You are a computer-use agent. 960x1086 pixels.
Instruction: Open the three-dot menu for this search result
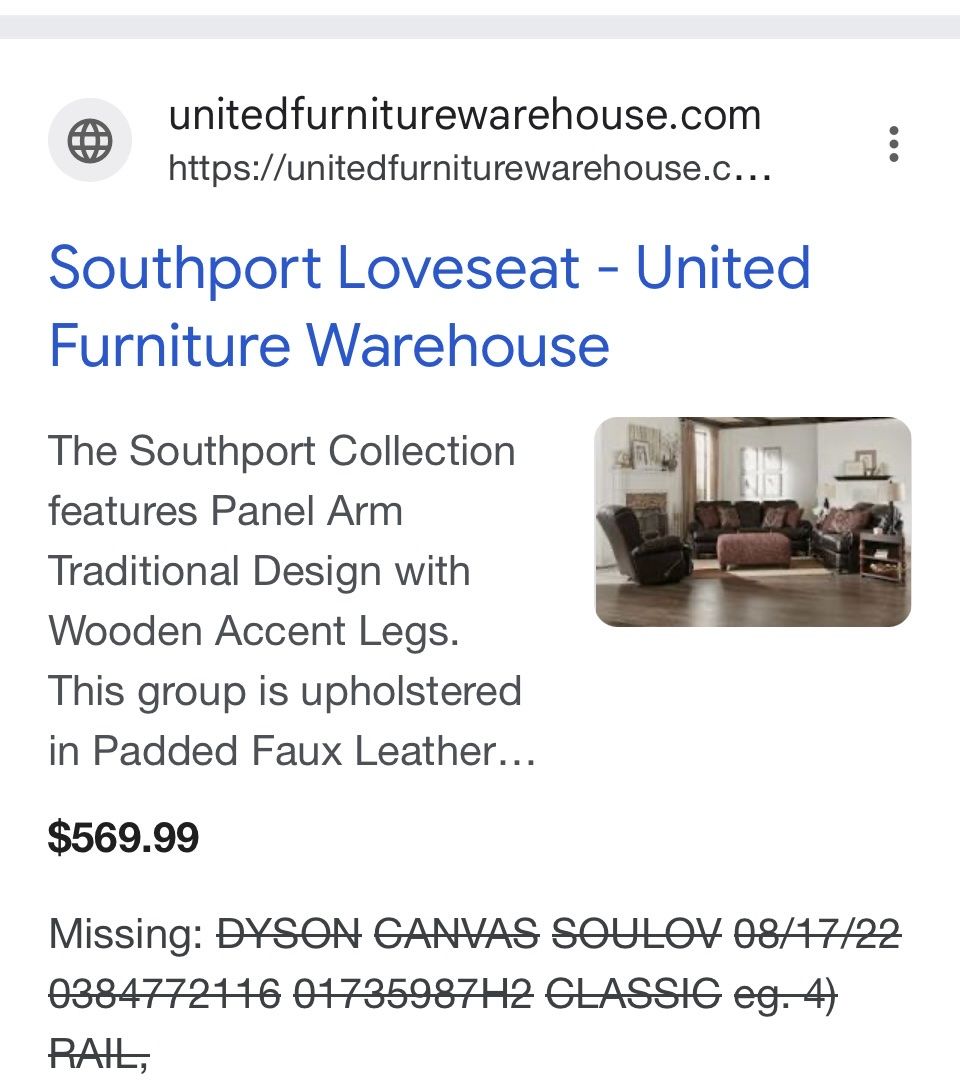(893, 144)
